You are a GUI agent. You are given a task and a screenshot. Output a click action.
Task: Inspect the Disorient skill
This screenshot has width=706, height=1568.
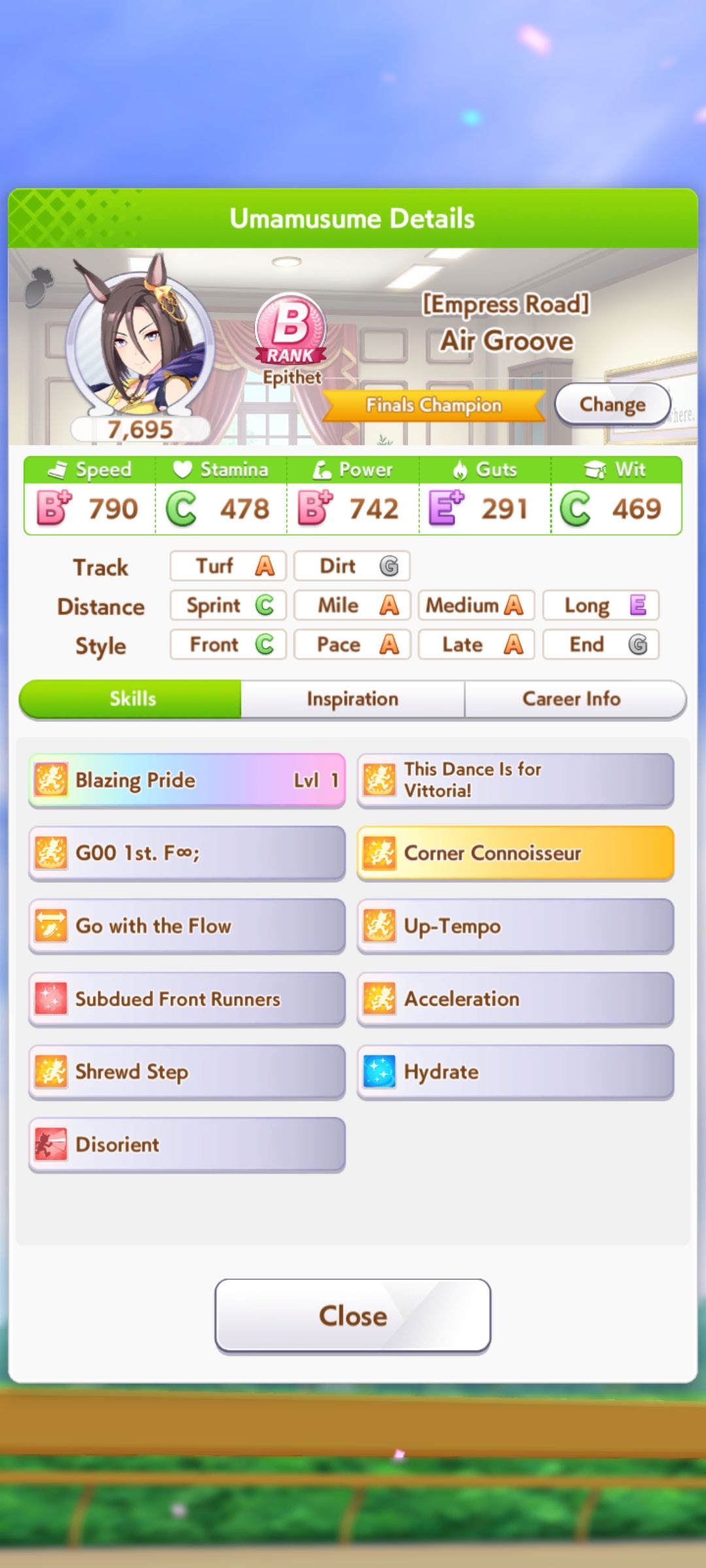point(187,1145)
